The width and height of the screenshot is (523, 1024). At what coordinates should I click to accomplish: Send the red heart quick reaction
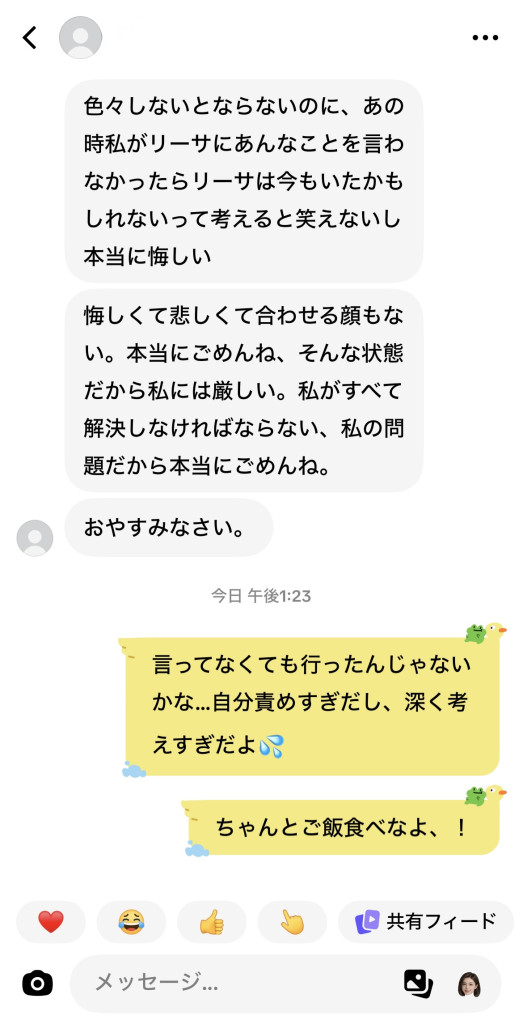[x=51, y=922]
